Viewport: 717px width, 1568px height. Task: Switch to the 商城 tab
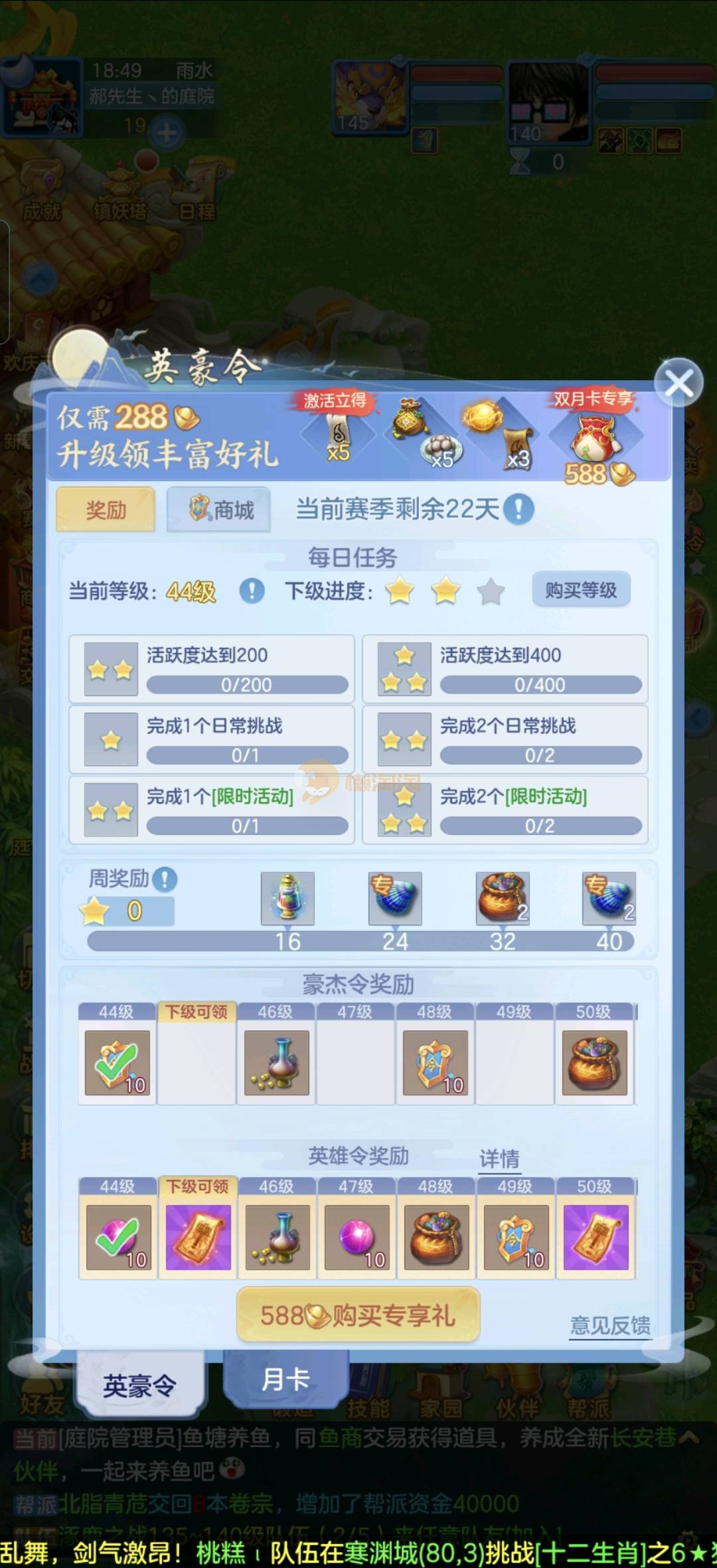(x=218, y=510)
